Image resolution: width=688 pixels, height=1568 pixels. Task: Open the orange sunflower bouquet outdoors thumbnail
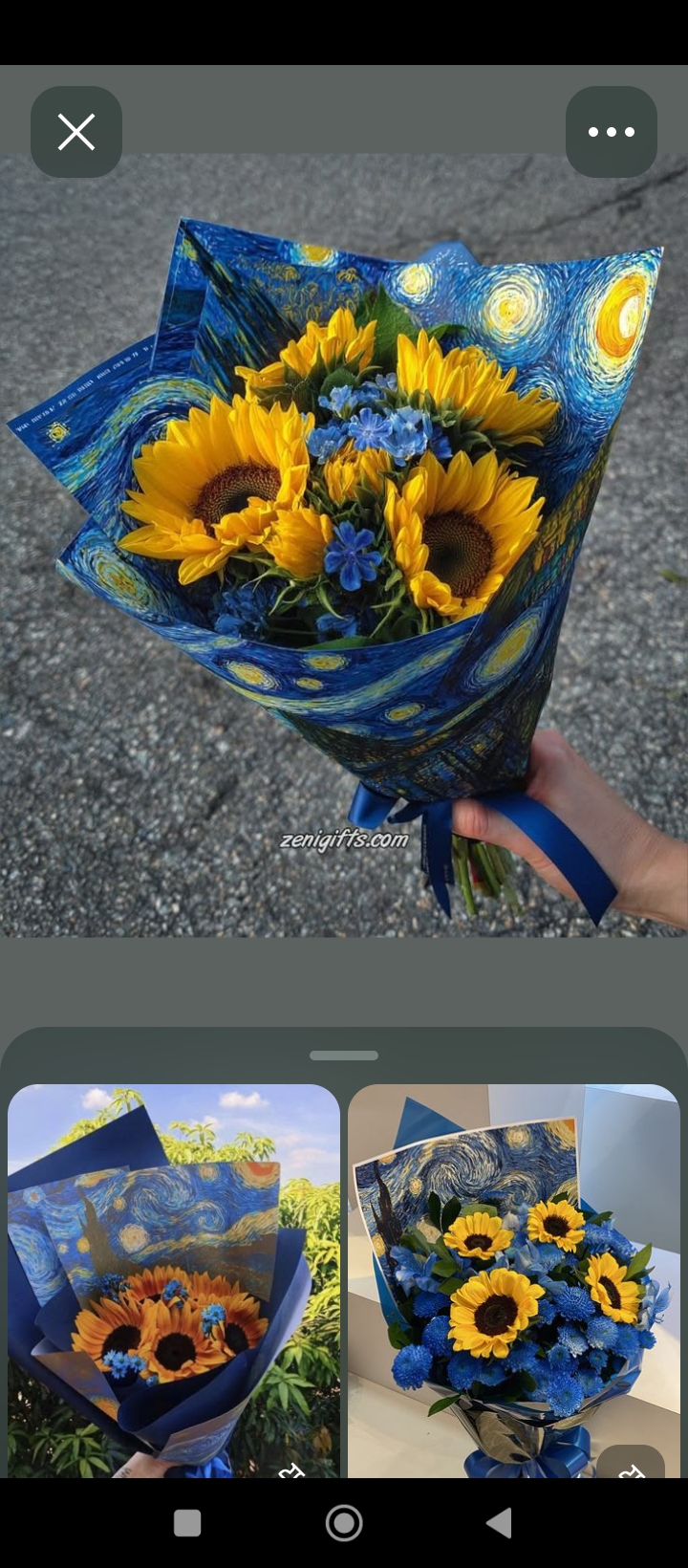pos(174,1281)
